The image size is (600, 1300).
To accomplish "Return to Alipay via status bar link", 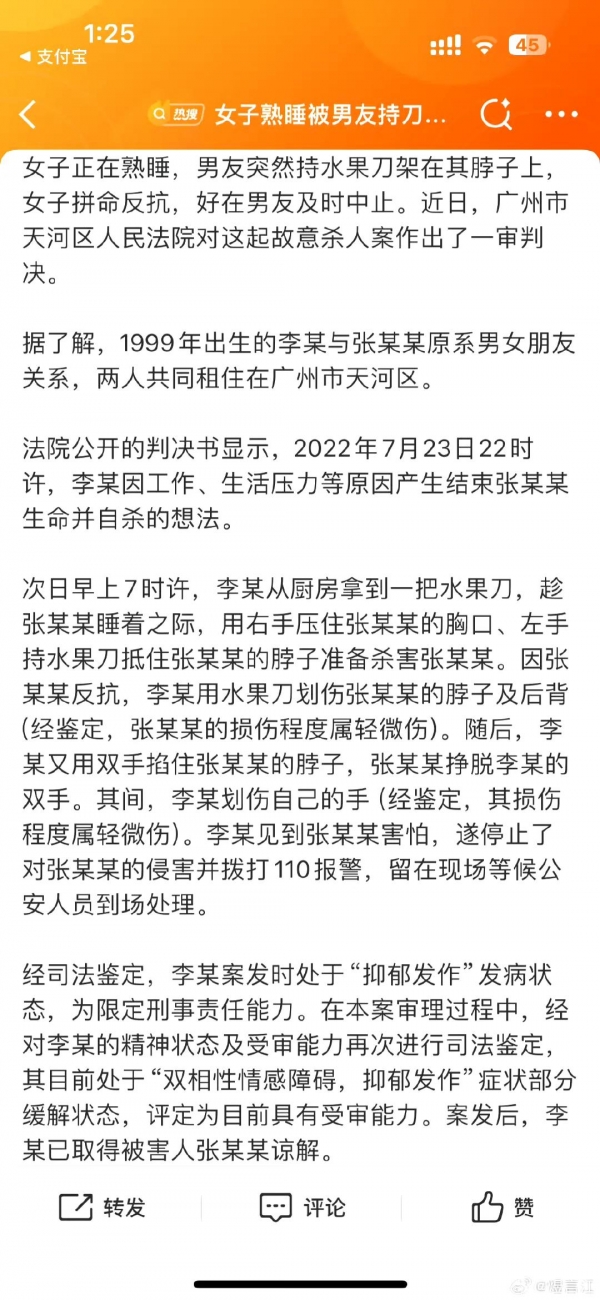I will (53, 57).
